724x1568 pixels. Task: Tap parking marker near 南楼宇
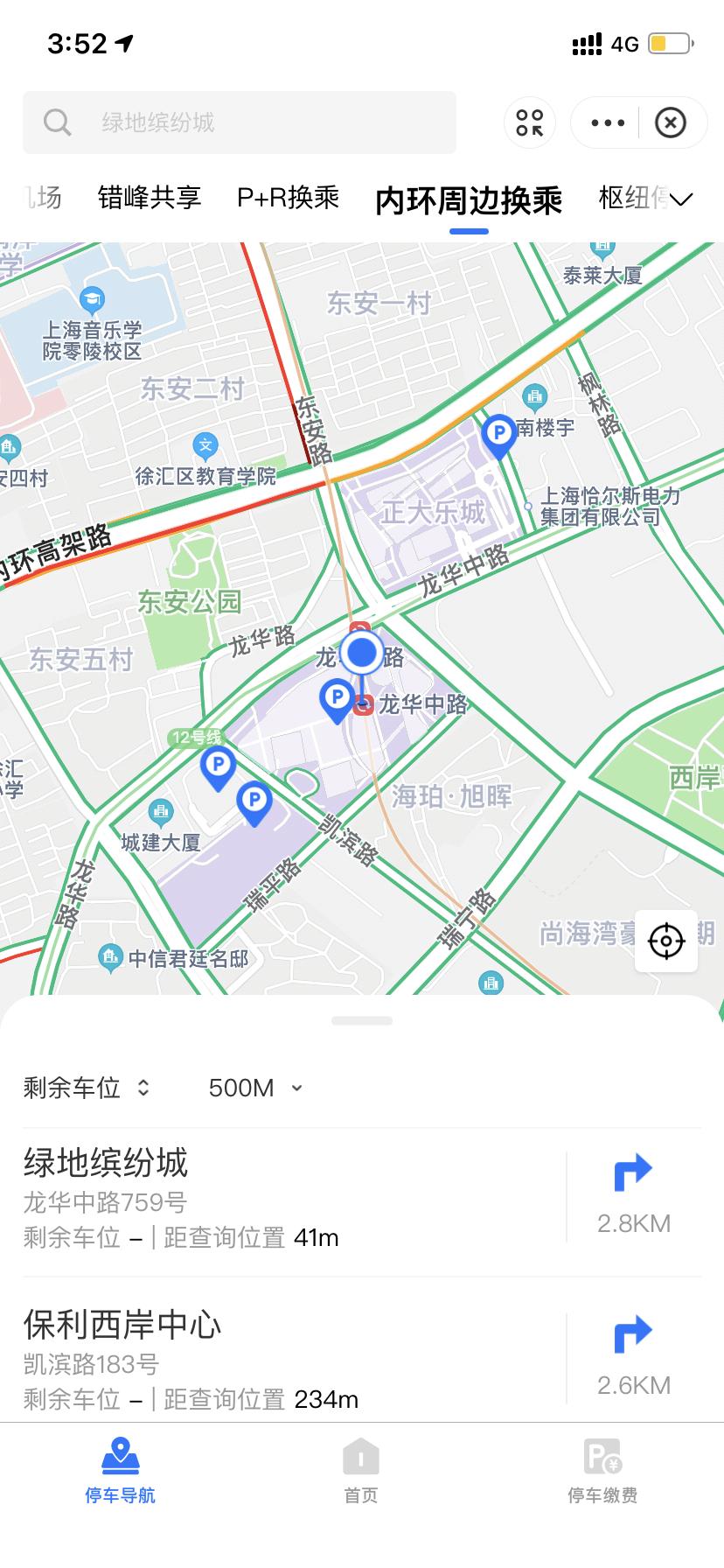(498, 434)
